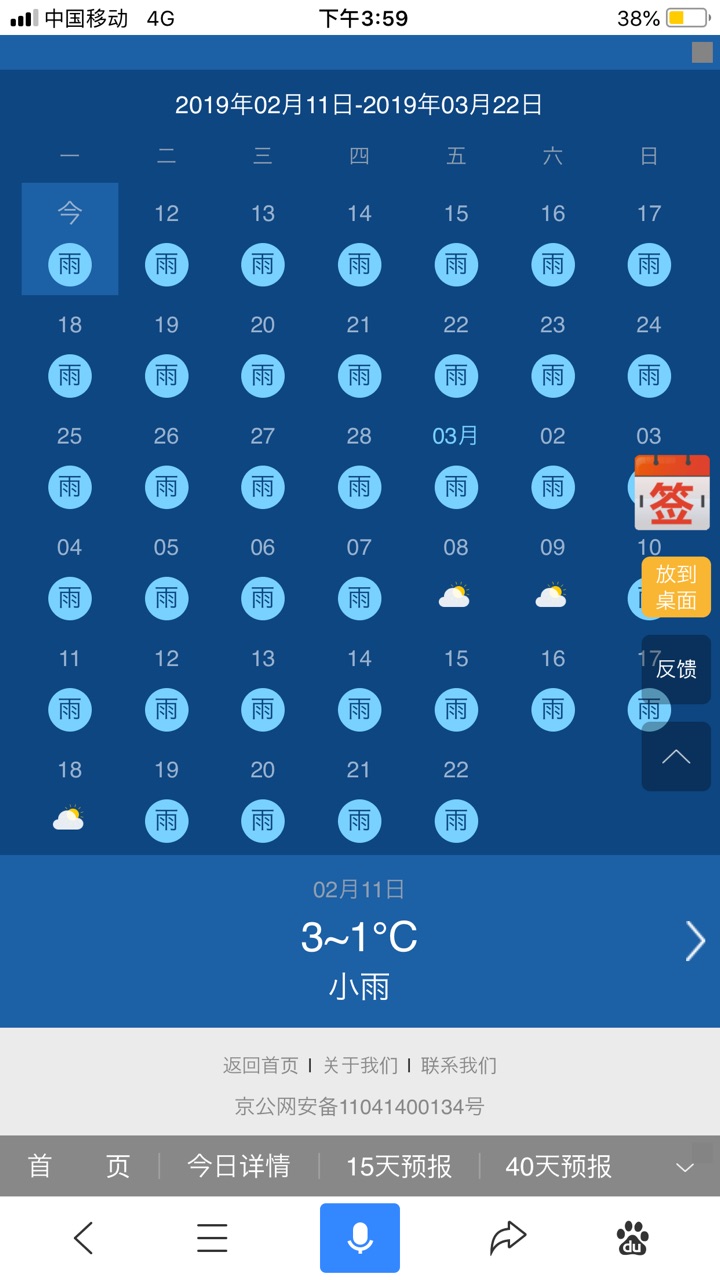Go back using the browser back arrow
Screen dimensions: 720x1280
(84, 1238)
